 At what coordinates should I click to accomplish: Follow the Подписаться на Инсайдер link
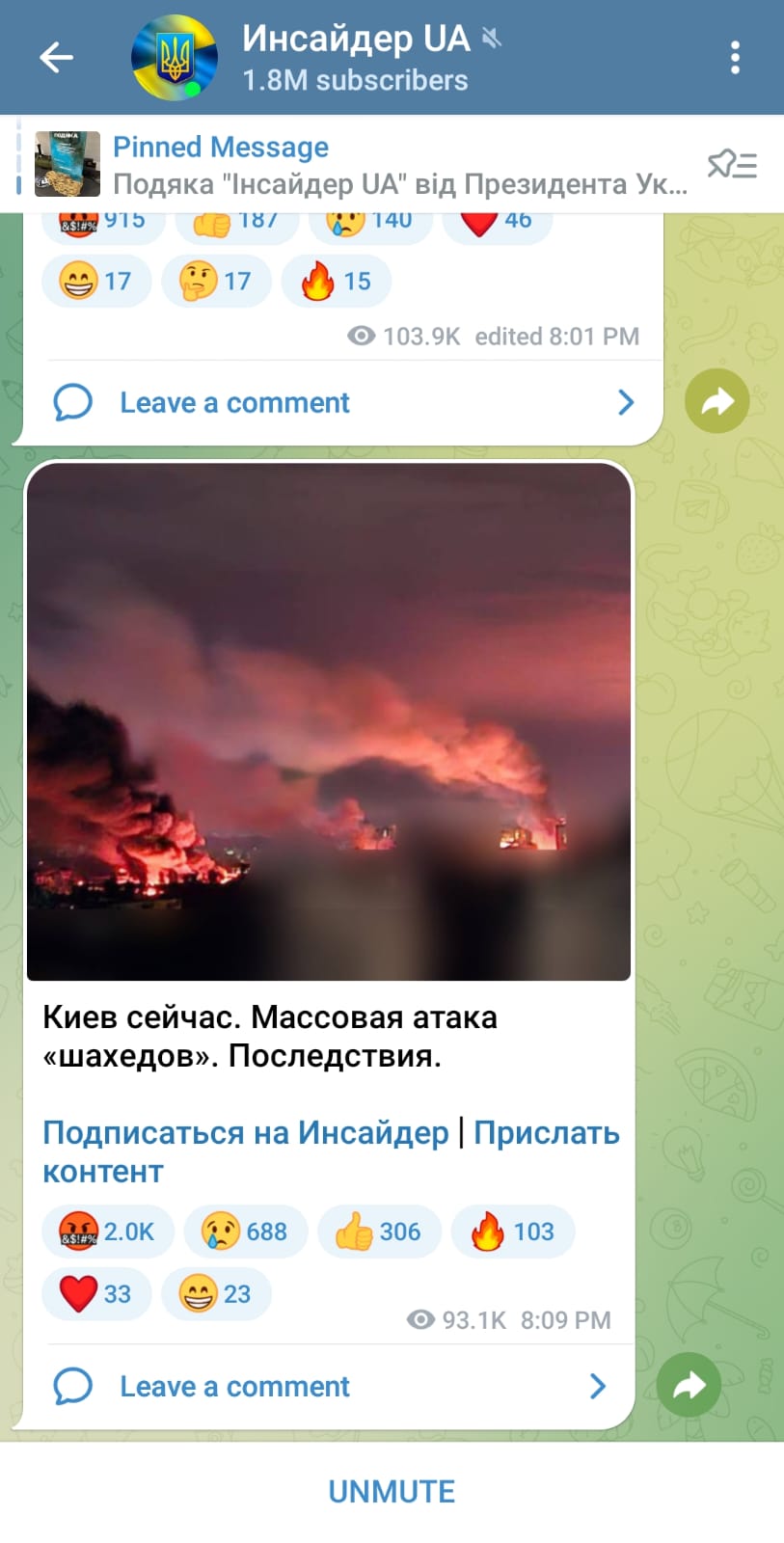tap(246, 1132)
